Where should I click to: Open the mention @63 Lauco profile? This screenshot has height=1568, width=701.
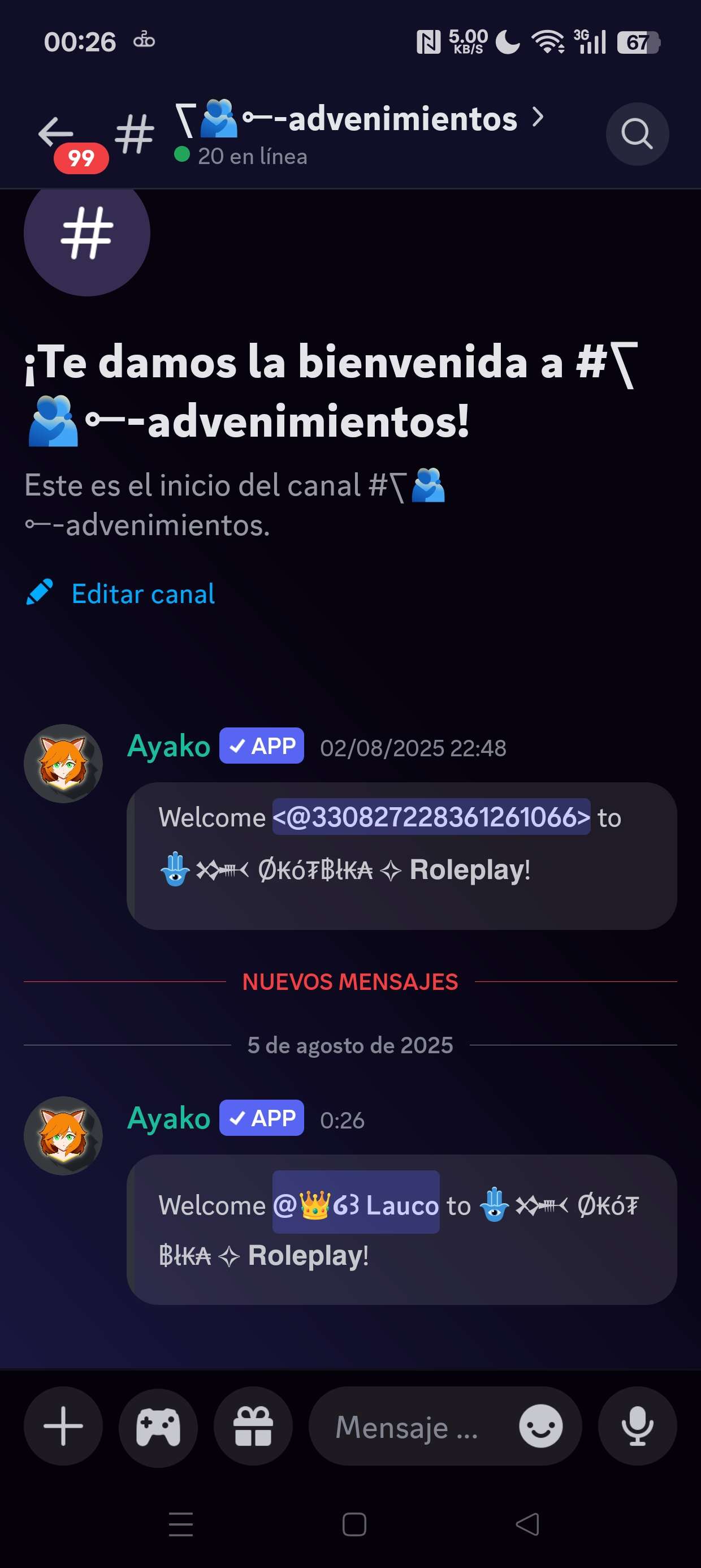tap(356, 1205)
